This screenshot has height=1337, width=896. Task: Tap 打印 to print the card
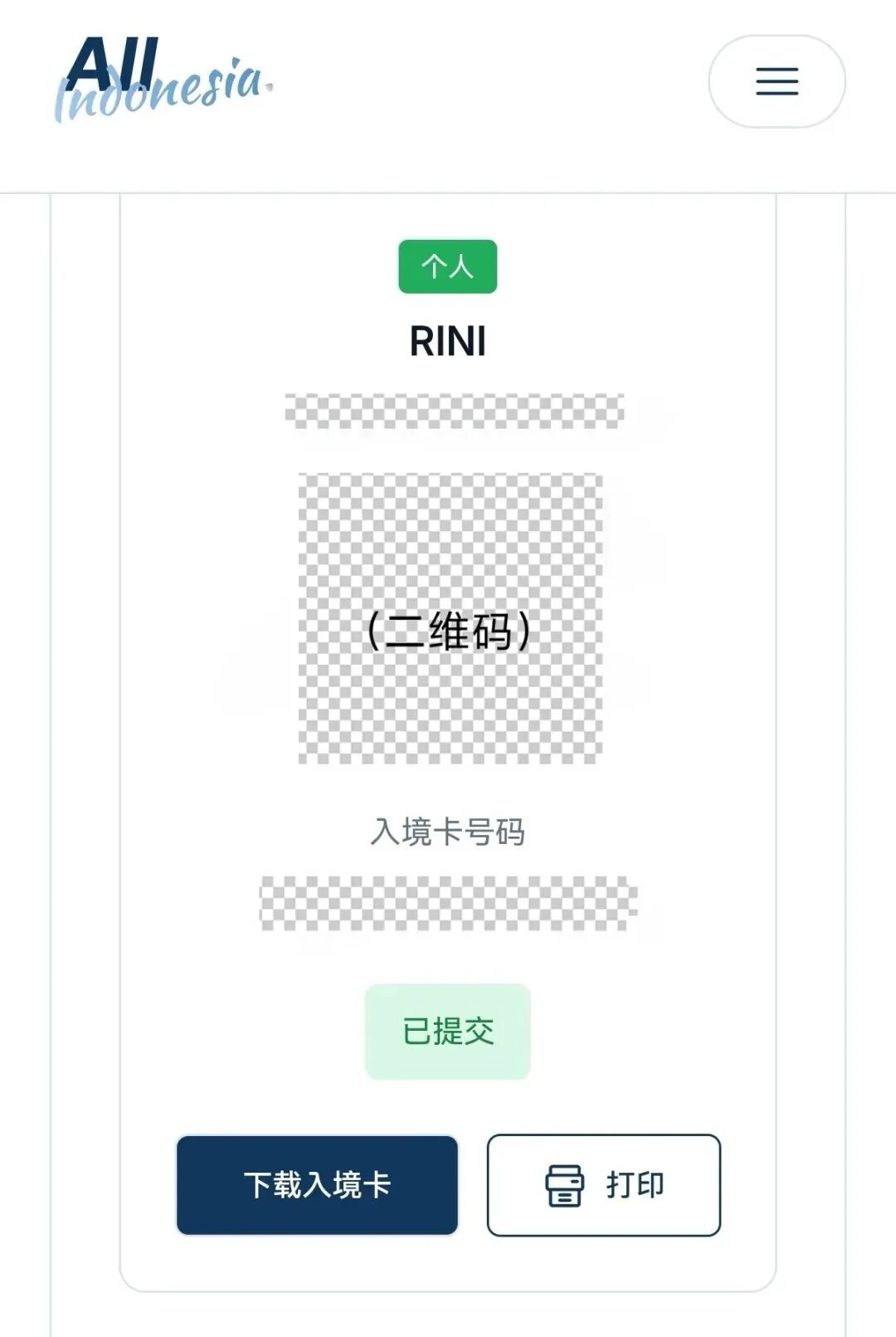603,1184
